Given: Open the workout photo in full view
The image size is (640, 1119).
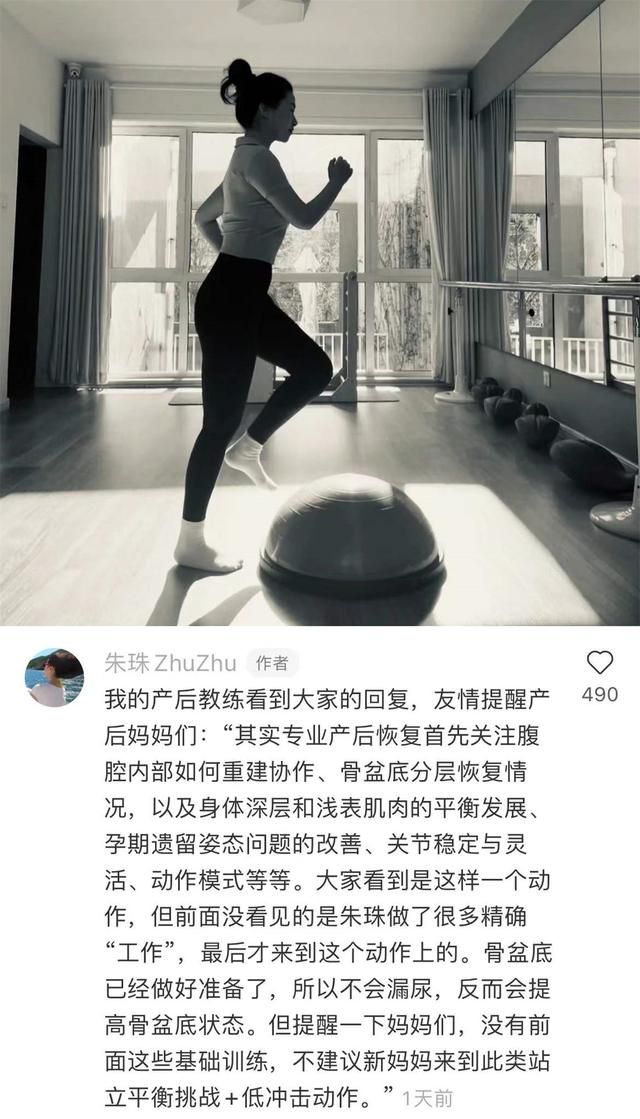Looking at the screenshot, I should pyautogui.click(x=320, y=313).
